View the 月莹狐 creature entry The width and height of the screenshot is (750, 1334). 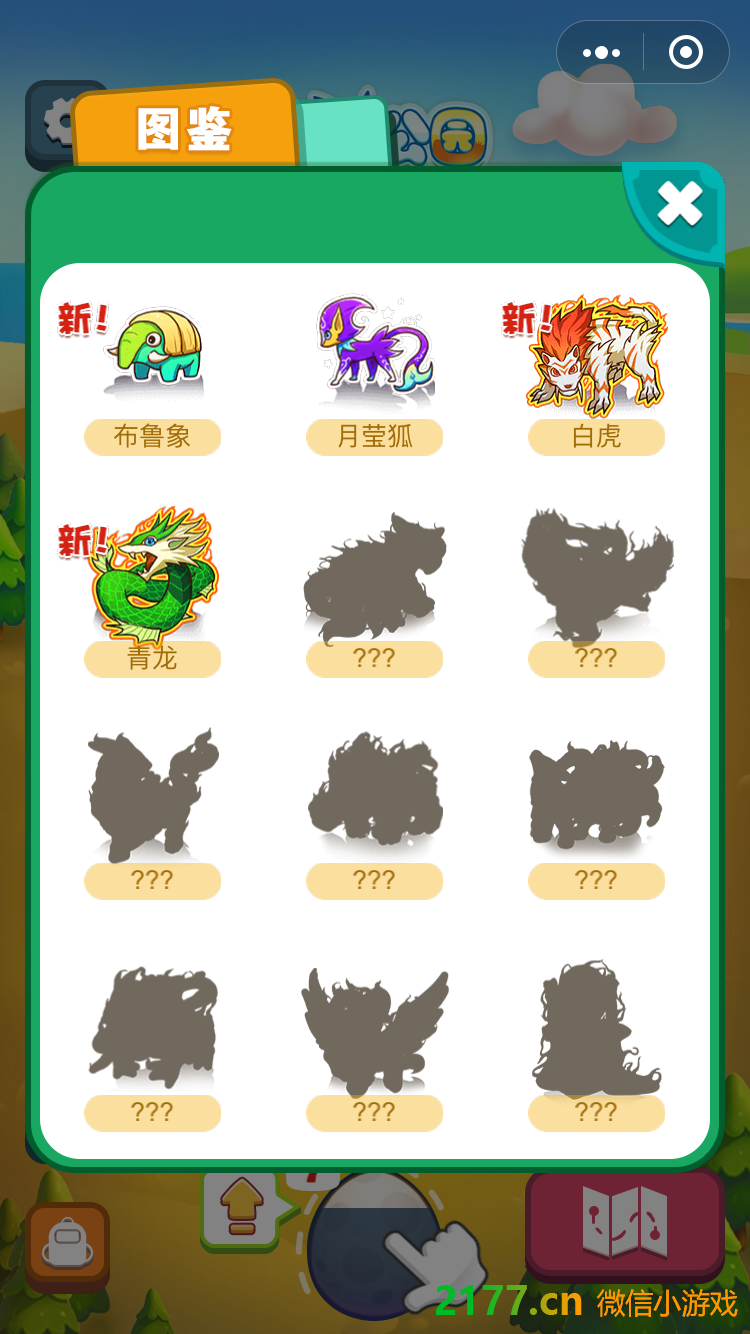point(374,360)
